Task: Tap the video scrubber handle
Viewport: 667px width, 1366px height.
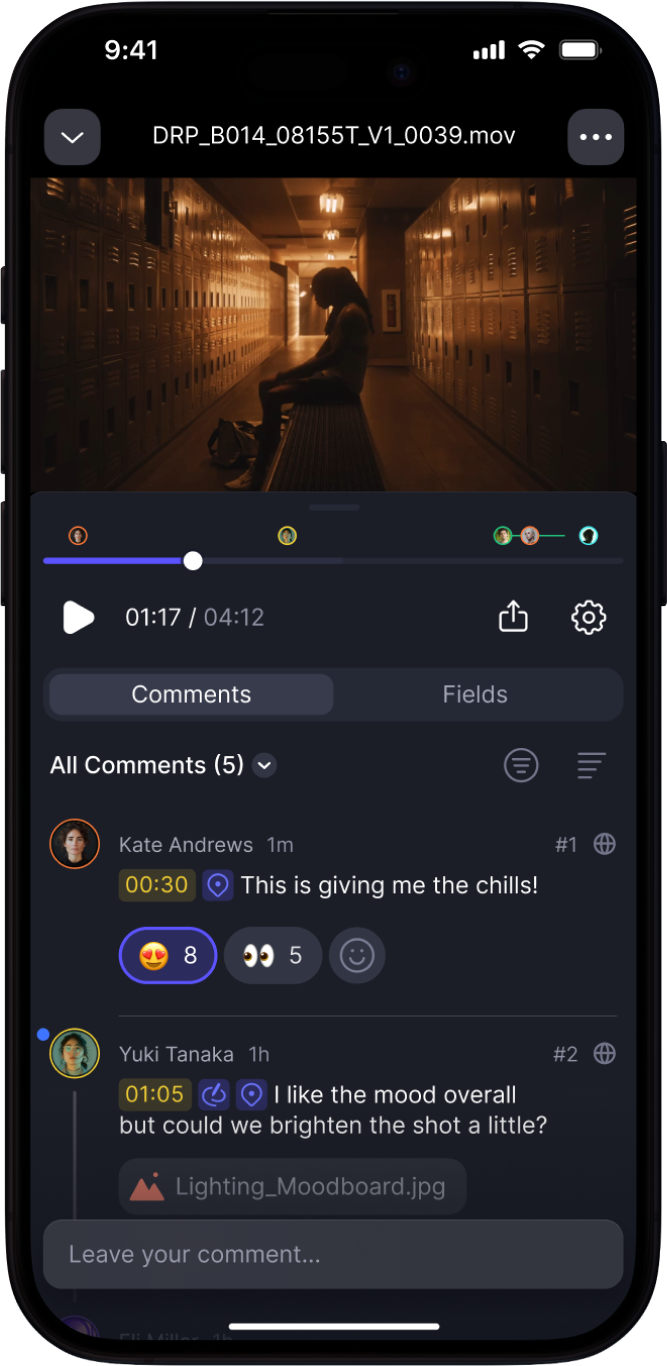Action: coord(193,561)
